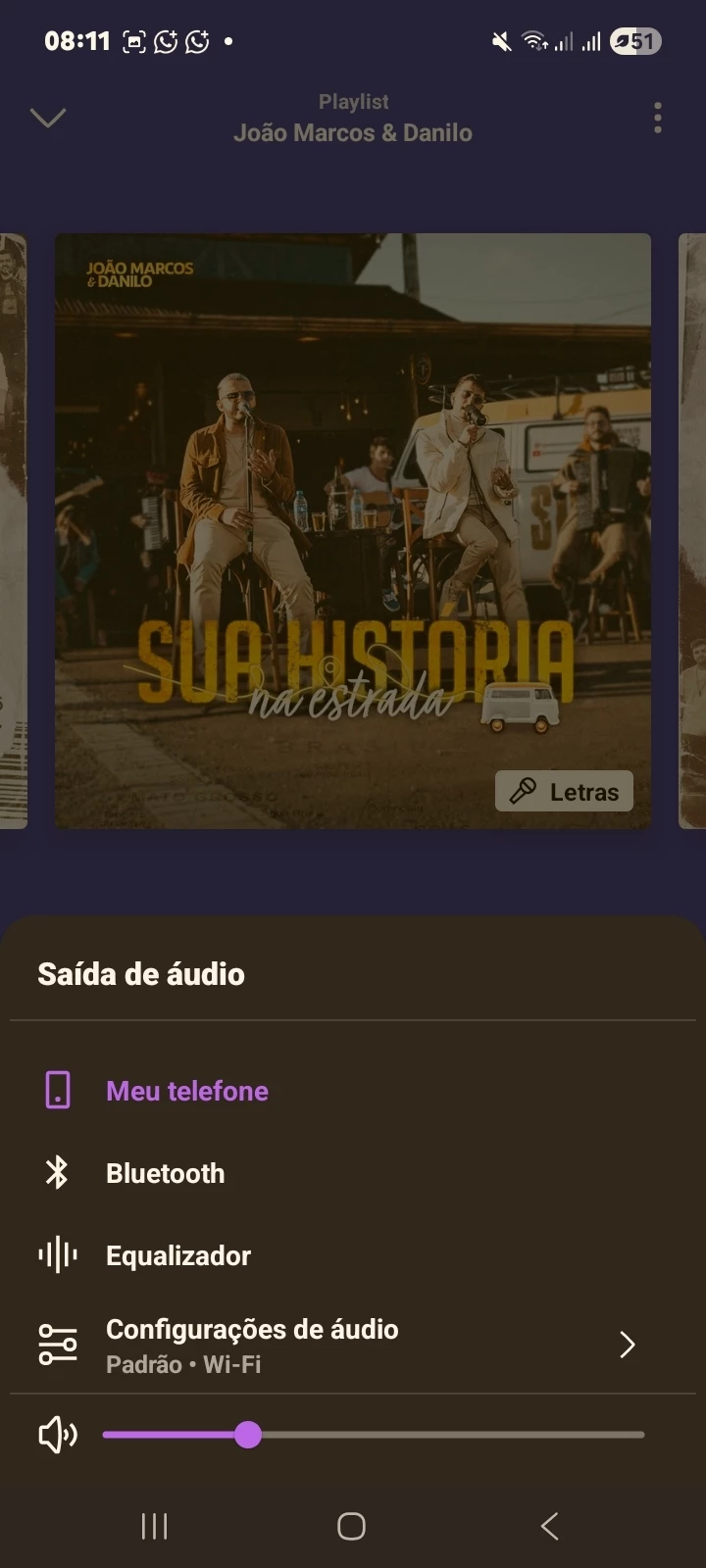Viewport: 706px width, 1568px height.
Task: Go to the system home screen
Action: tap(351, 1526)
